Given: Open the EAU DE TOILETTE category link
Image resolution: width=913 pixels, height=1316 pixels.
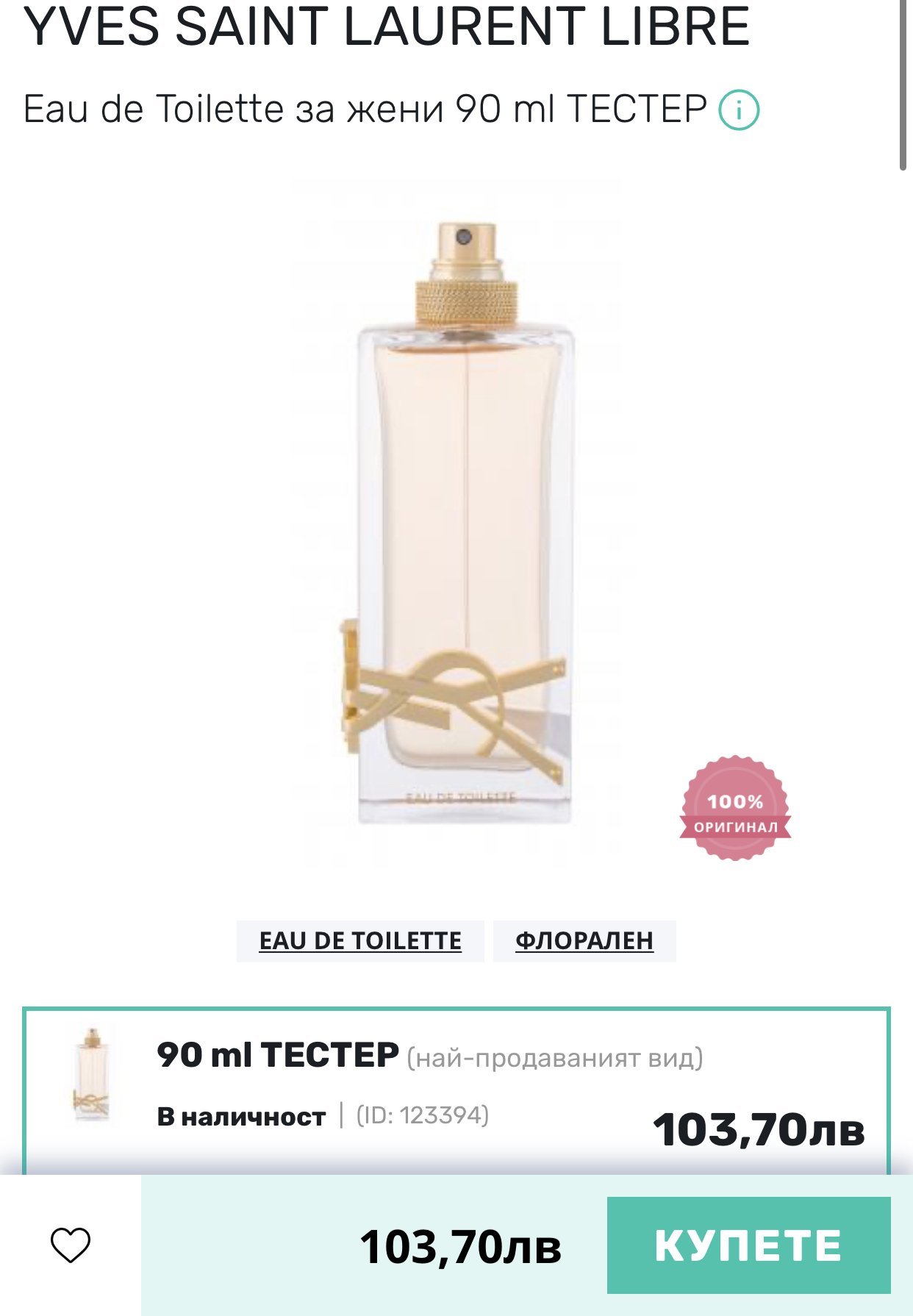Looking at the screenshot, I should tap(360, 941).
